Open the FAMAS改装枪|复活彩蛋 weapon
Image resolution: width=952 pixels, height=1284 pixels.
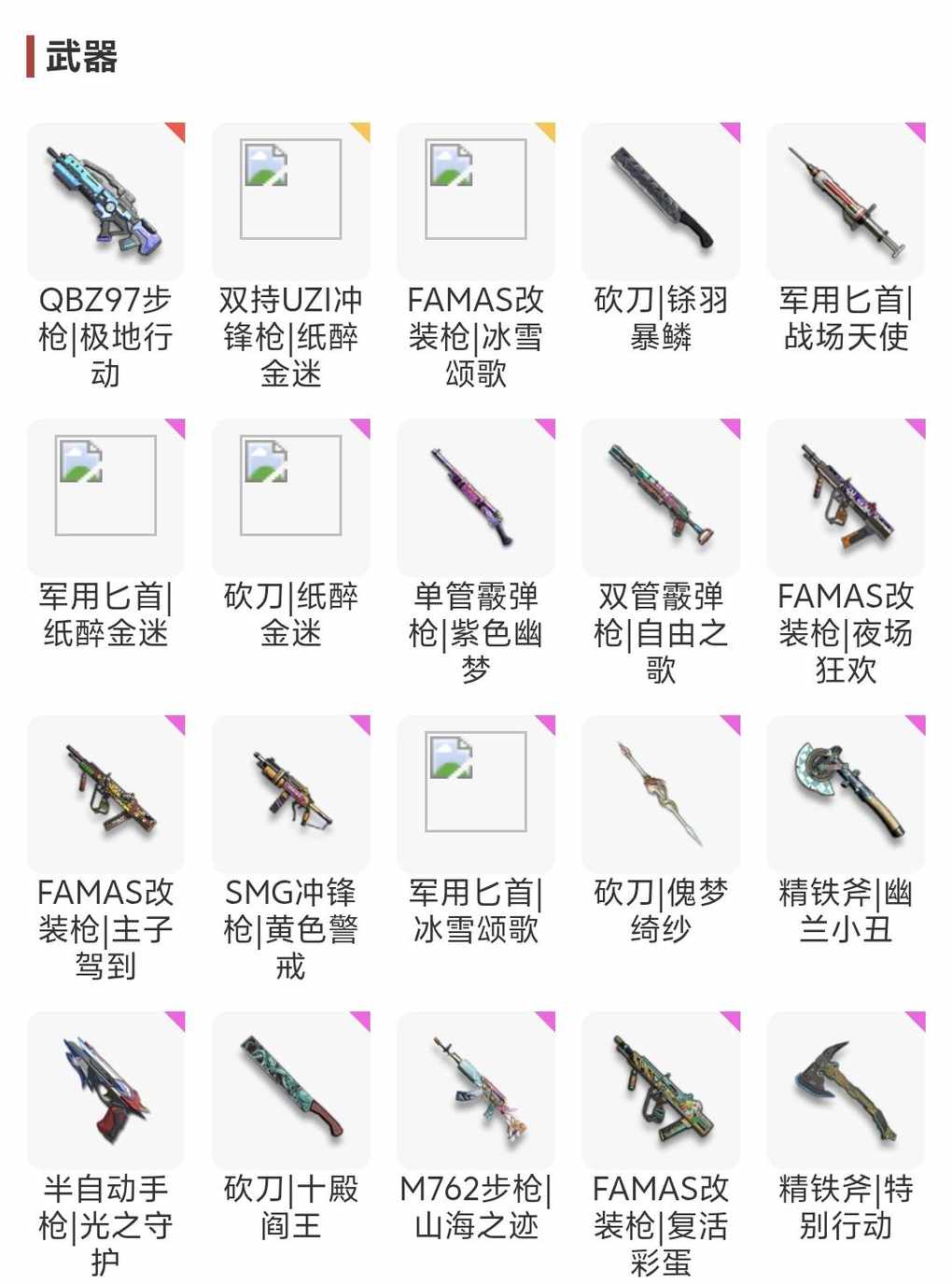click(660, 1090)
